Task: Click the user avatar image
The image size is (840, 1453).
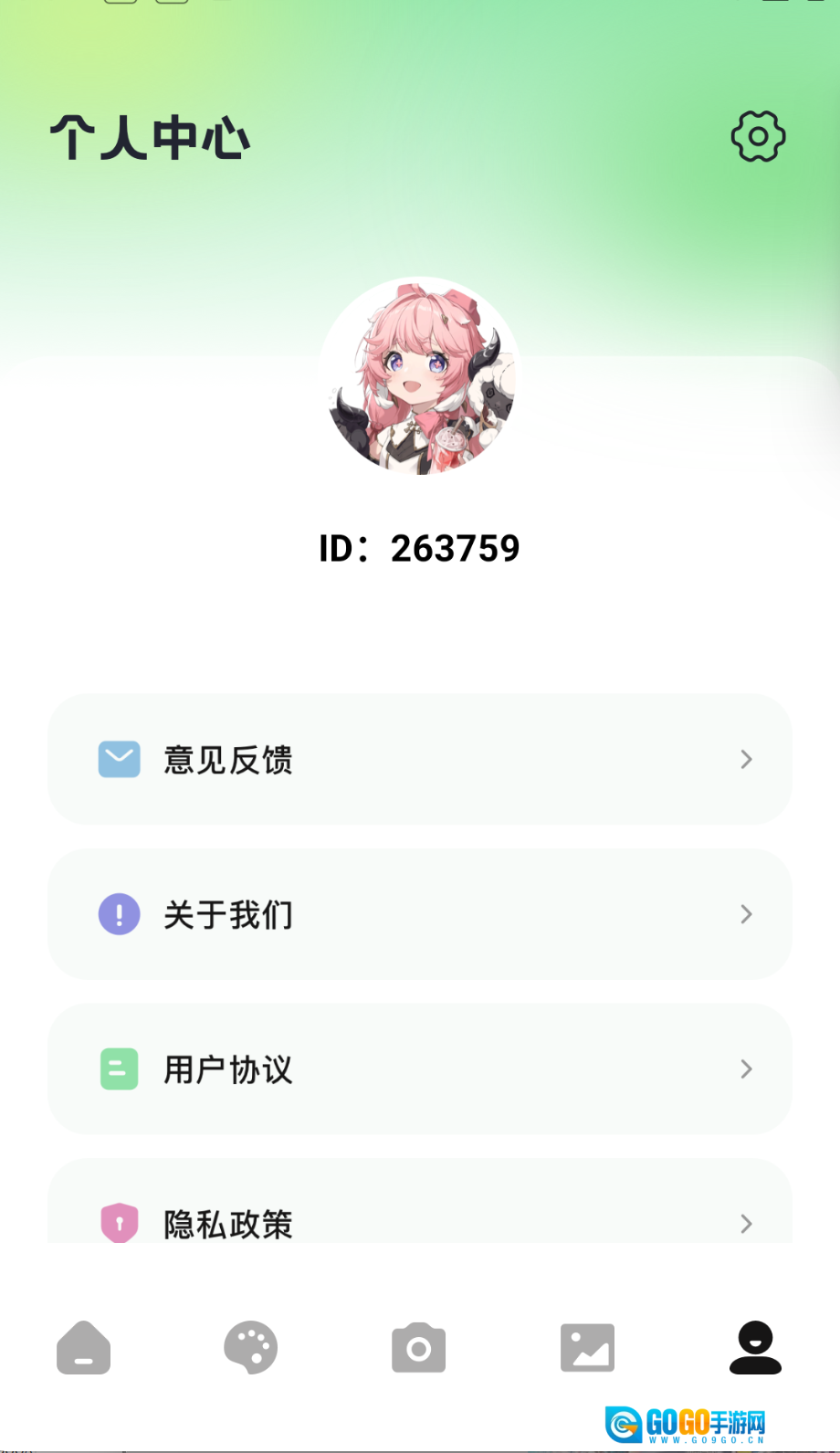Action: coord(419,375)
